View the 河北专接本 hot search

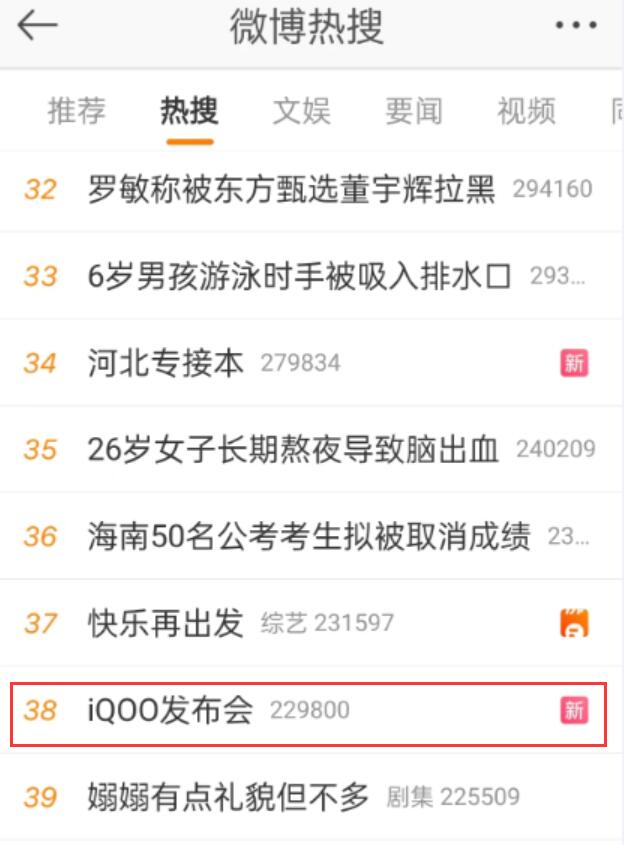tap(166, 363)
